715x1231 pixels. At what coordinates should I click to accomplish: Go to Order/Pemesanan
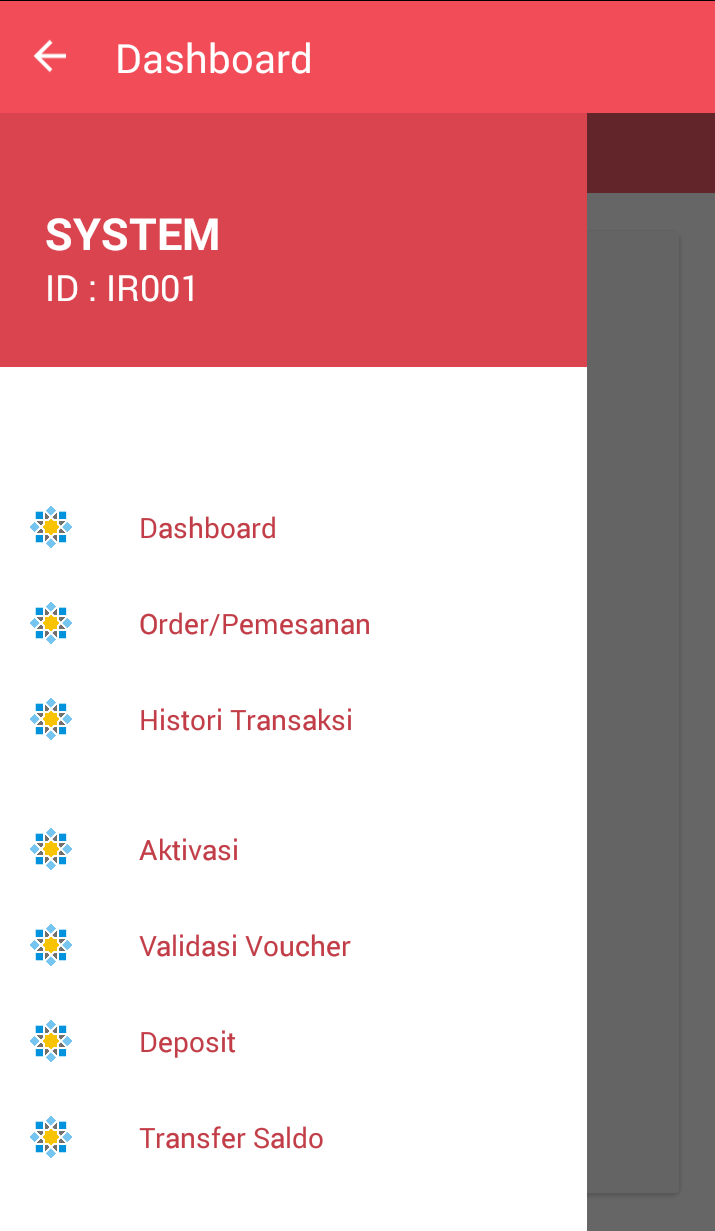[254, 624]
